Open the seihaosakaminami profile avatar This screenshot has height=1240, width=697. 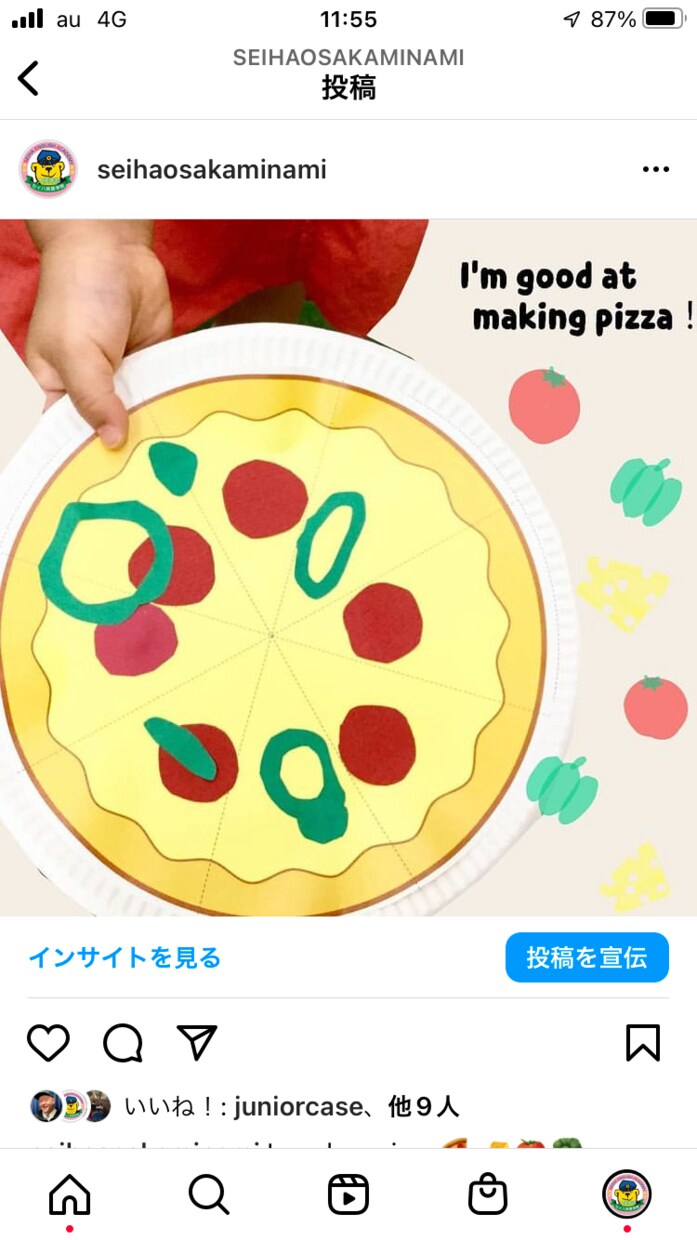48,169
